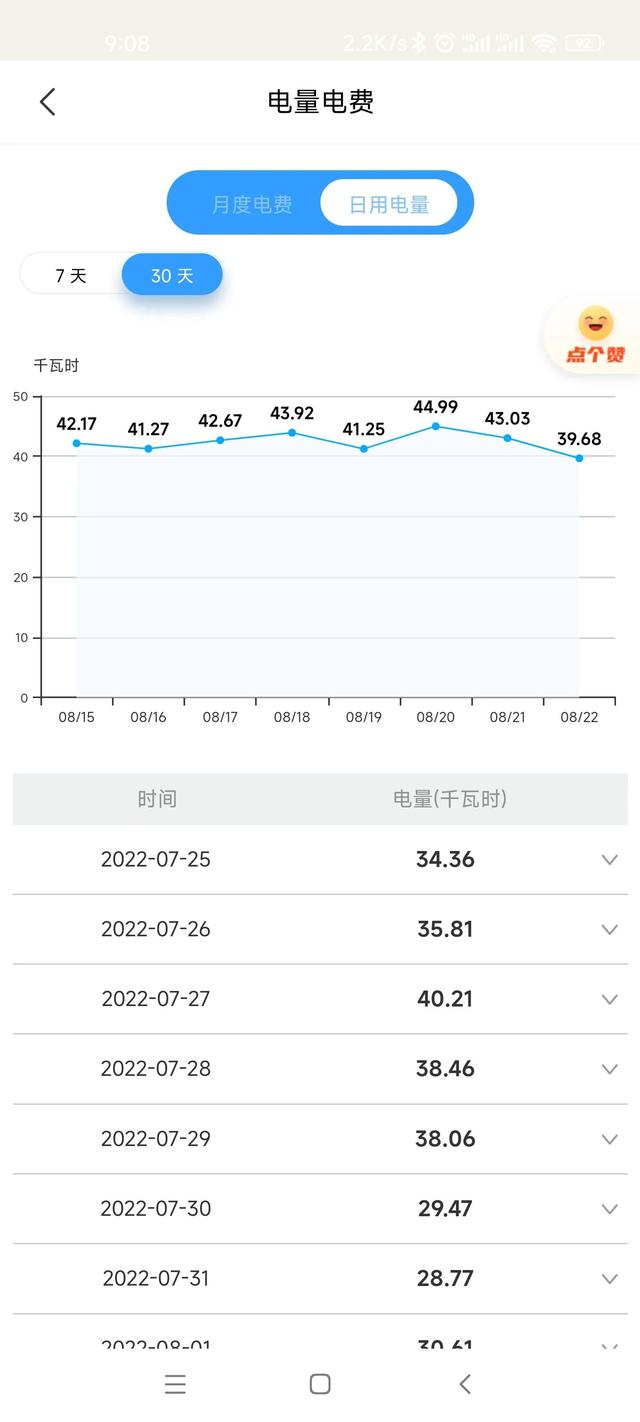This screenshot has height=1422, width=640.
Task: Expand the 2022-07-25 usage row
Action: click(609, 860)
